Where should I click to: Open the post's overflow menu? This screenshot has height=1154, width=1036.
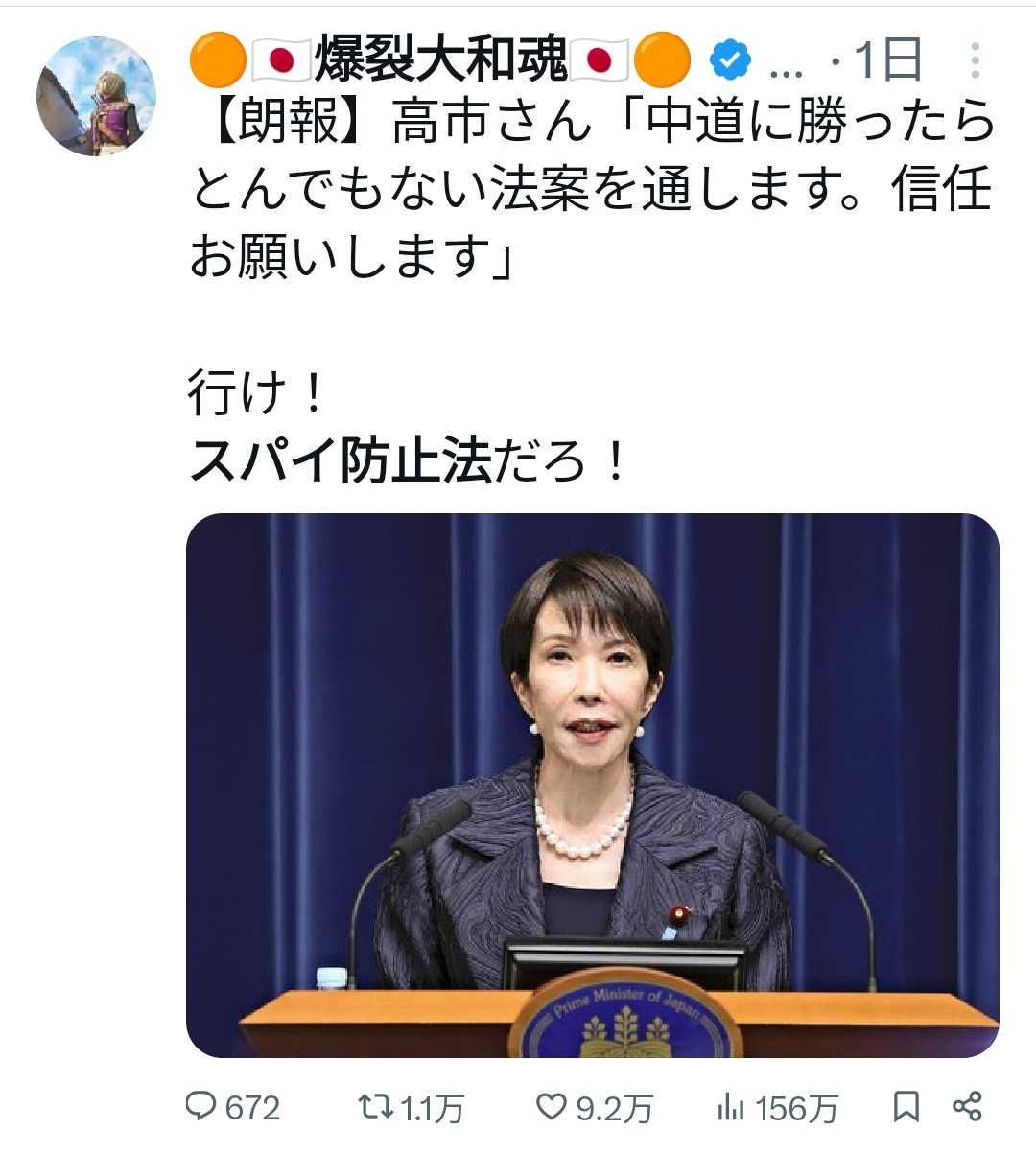tap(975, 60)
